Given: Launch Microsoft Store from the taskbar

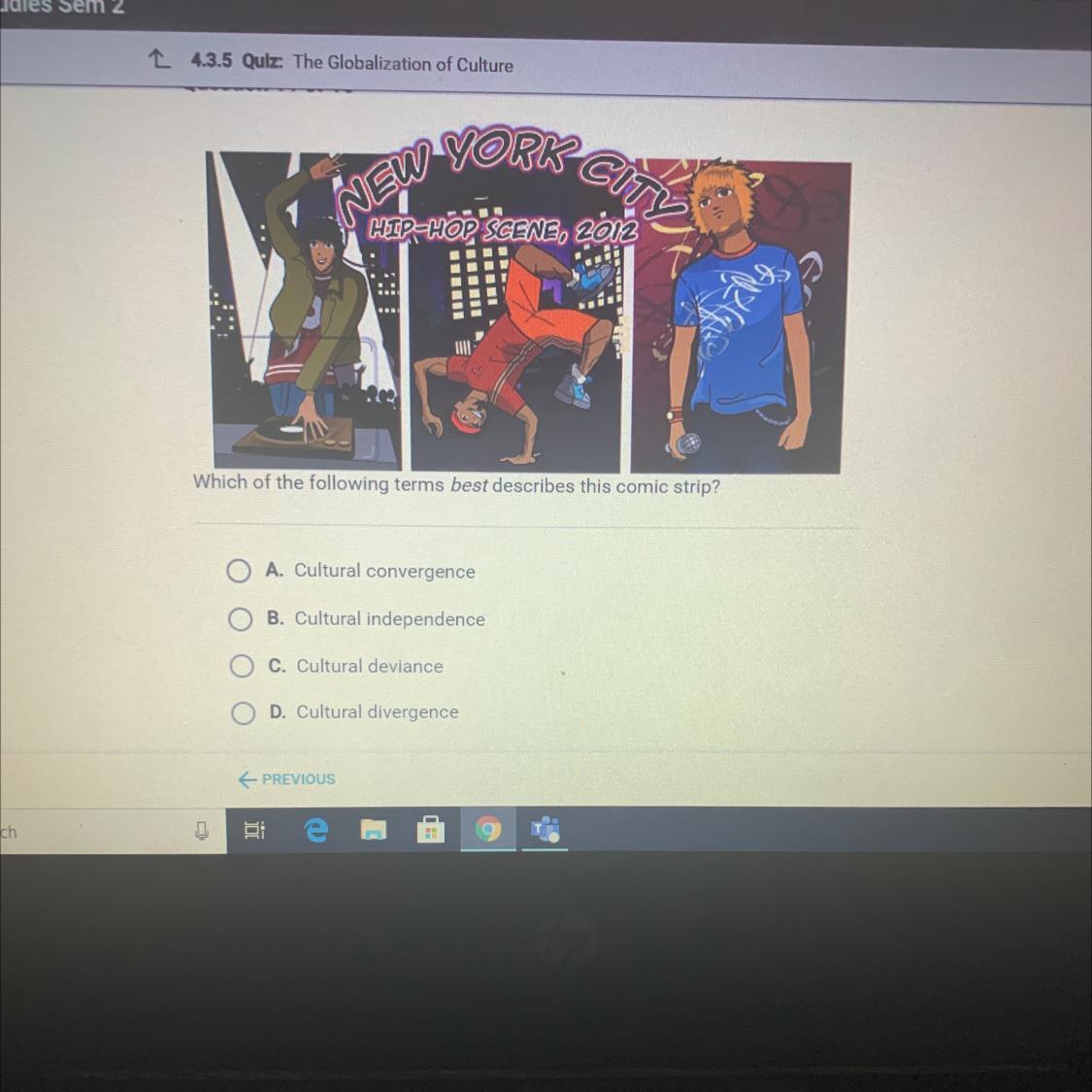Looking at the screenshot, I should pos(430,830).
